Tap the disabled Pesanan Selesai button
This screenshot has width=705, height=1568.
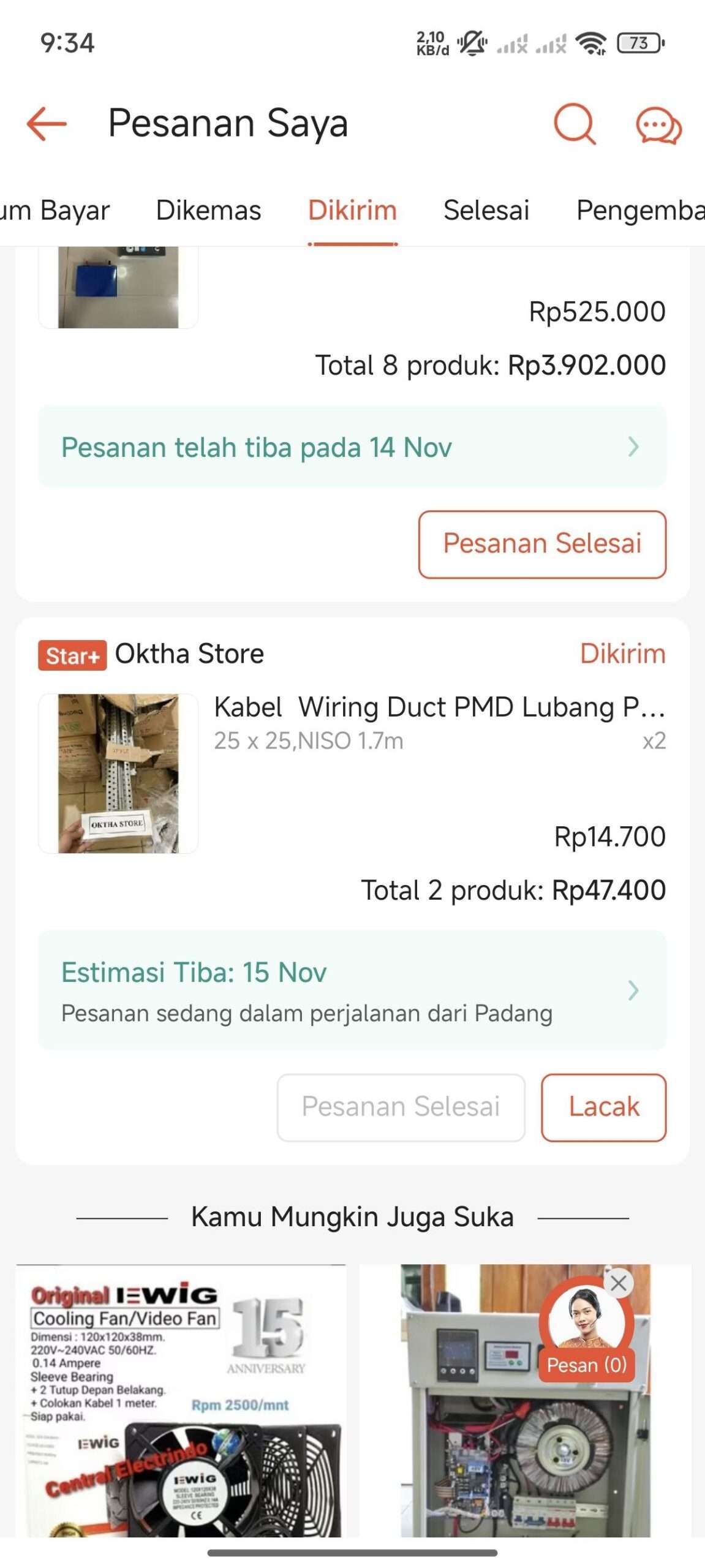[x=401, y=1106]
